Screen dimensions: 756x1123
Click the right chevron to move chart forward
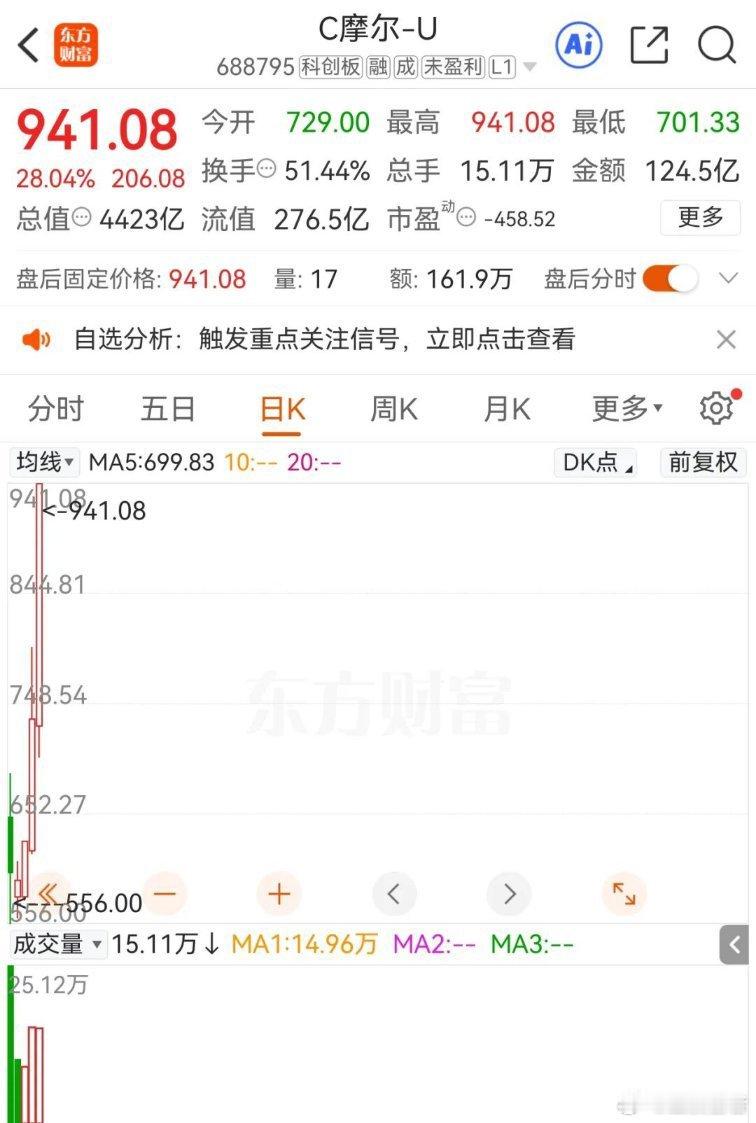coord(508,894)
